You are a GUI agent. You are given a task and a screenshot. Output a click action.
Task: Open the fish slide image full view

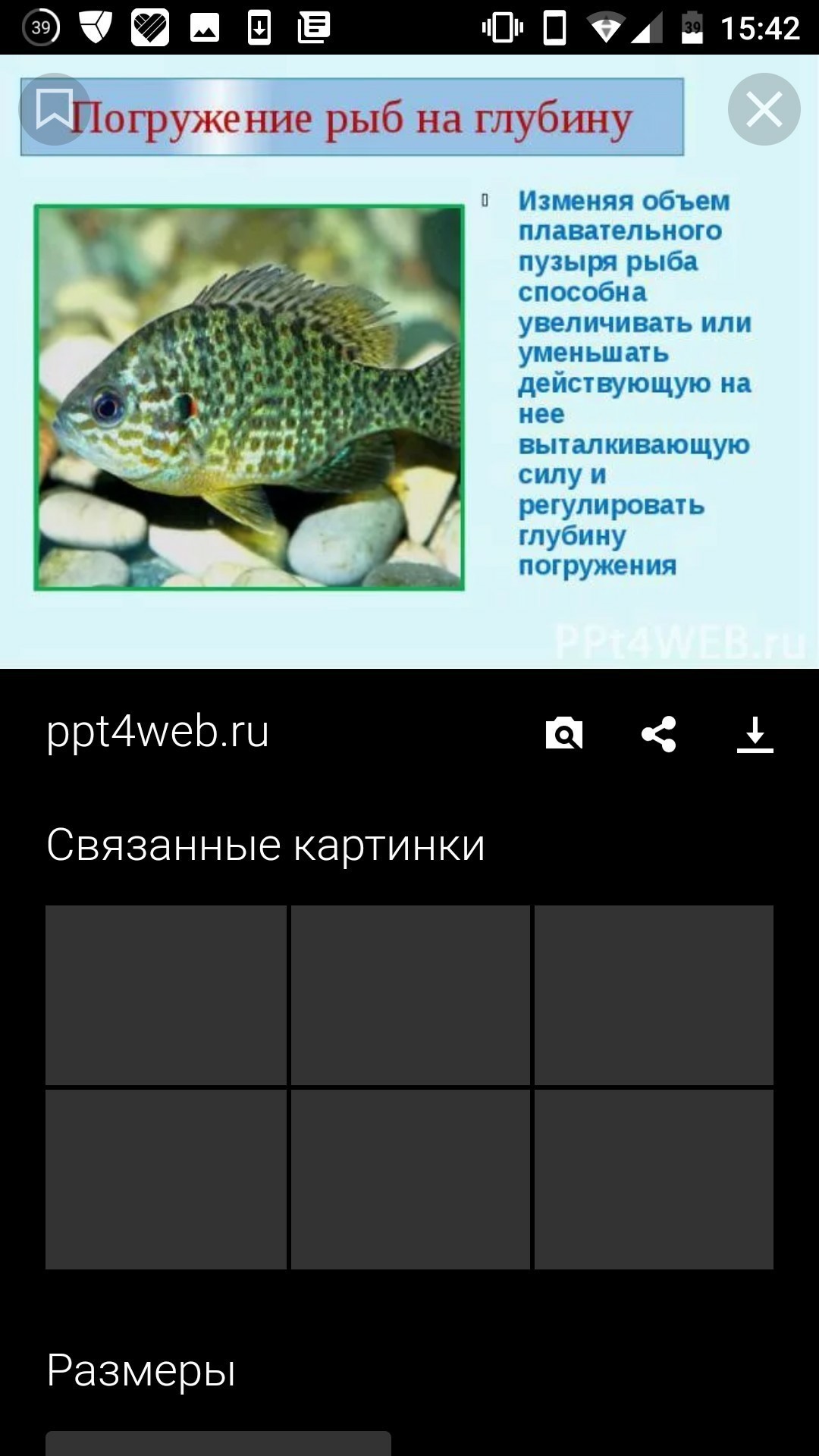click(409, 394)
